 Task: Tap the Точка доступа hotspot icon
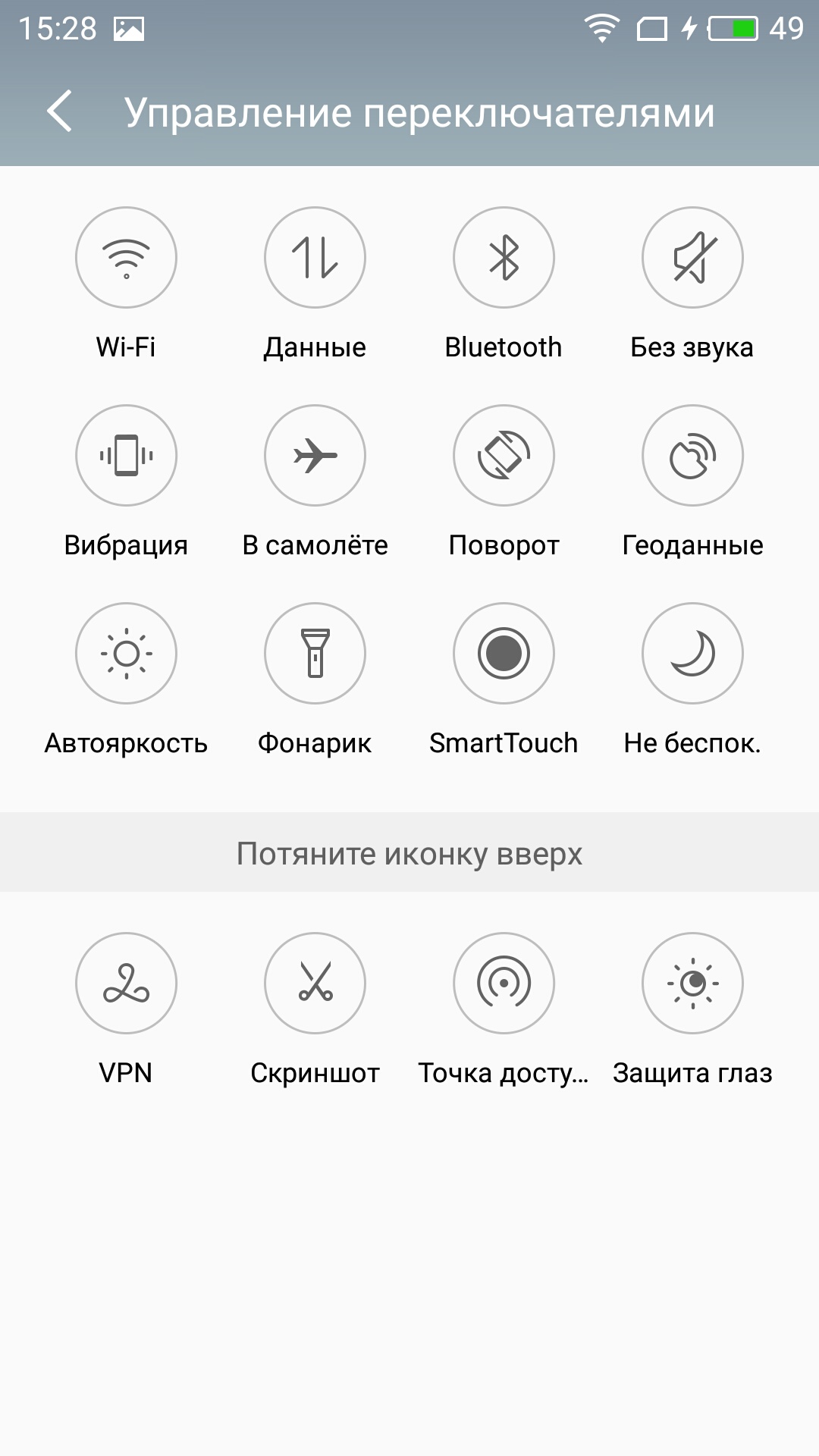(x=504, y=983)
